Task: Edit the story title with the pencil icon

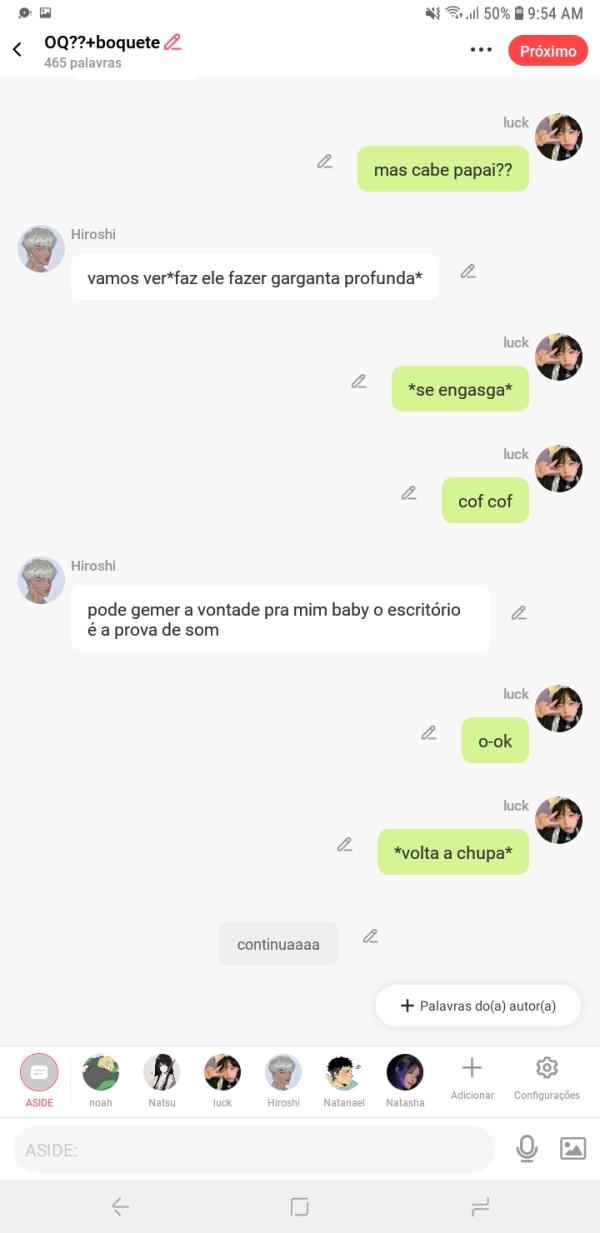Action: pyautogui.click(x=173, y=42)
